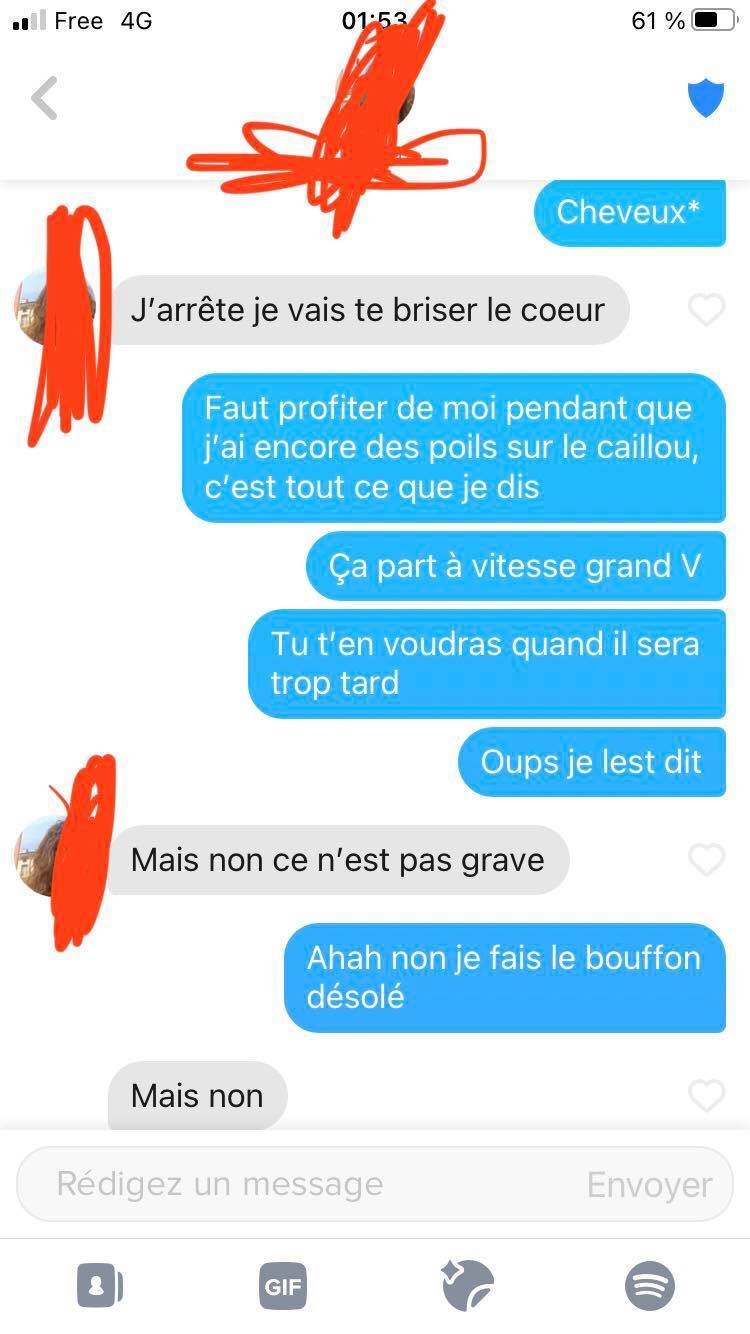
Task: Like the message "J'arrête je vais te briser le coeur"
Action: click(x=707, y=310)
